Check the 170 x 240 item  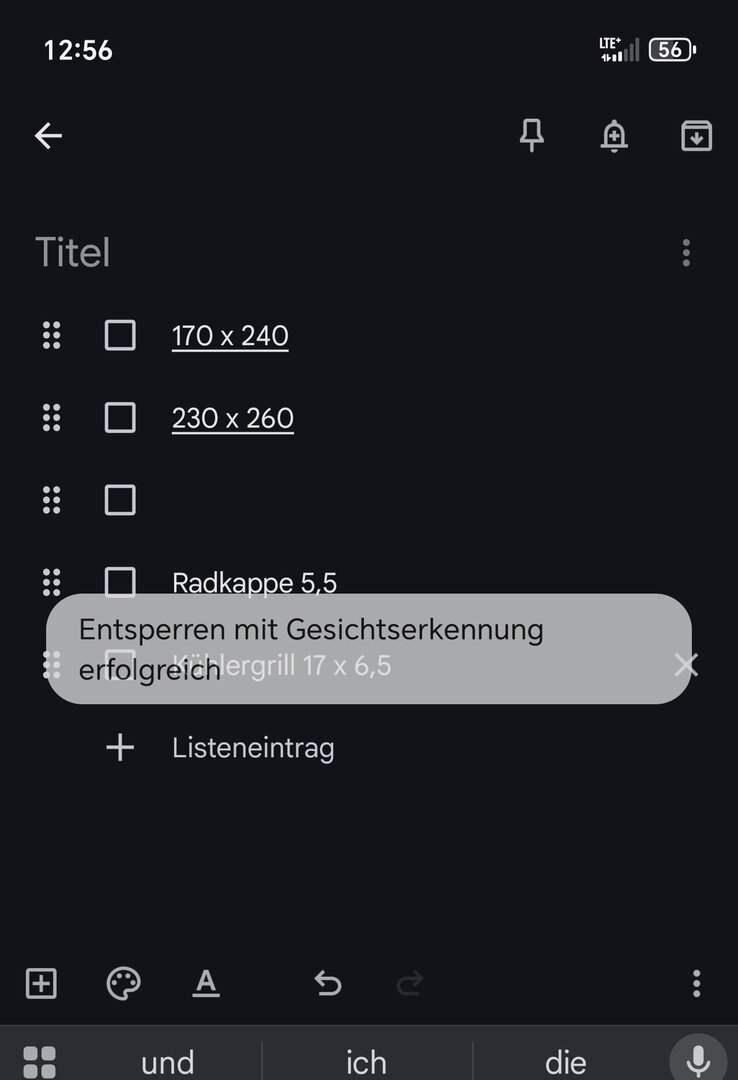pos(120,335)
